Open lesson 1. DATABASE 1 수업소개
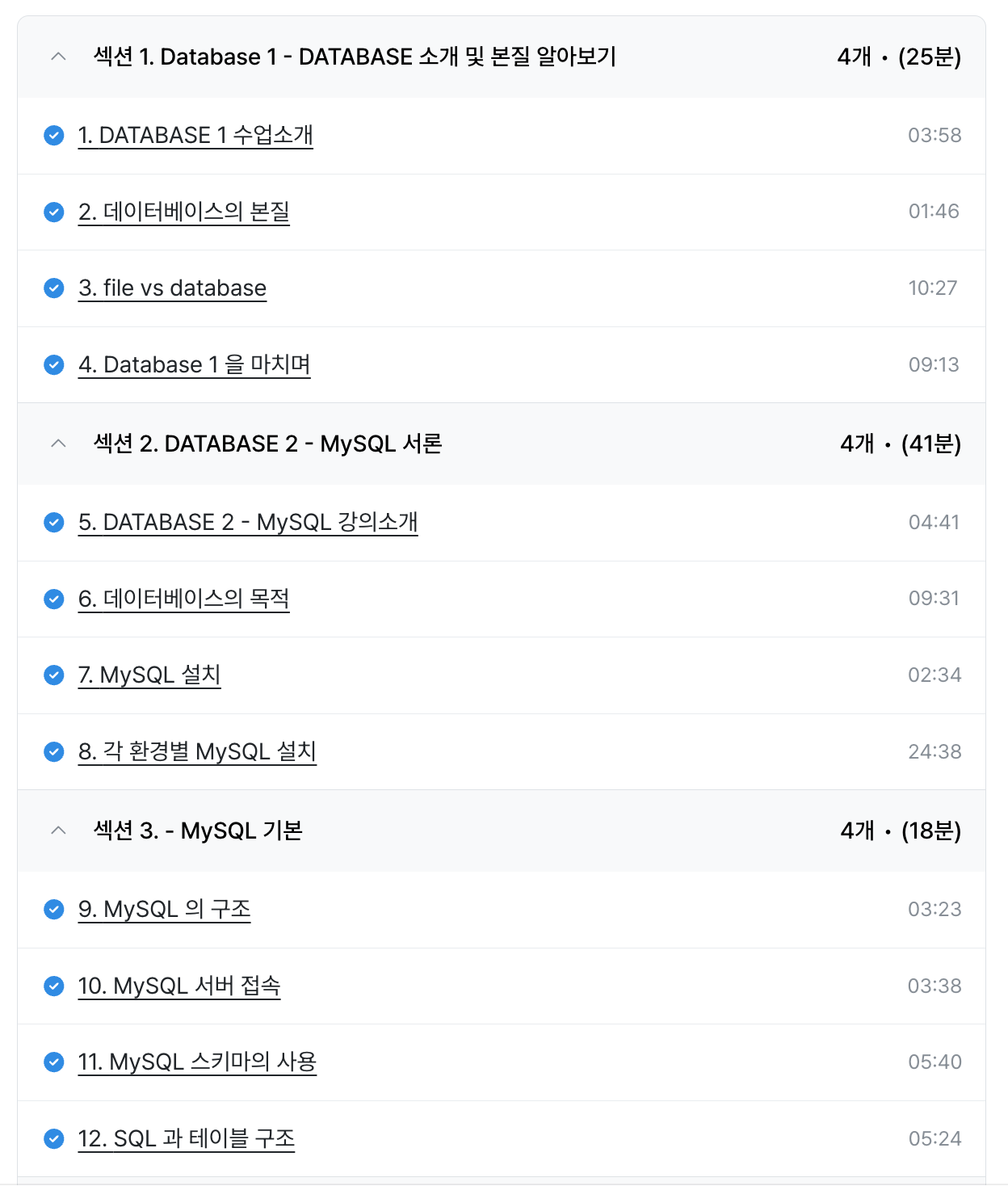The image size is (1008, 1186). tap(195, 135)
